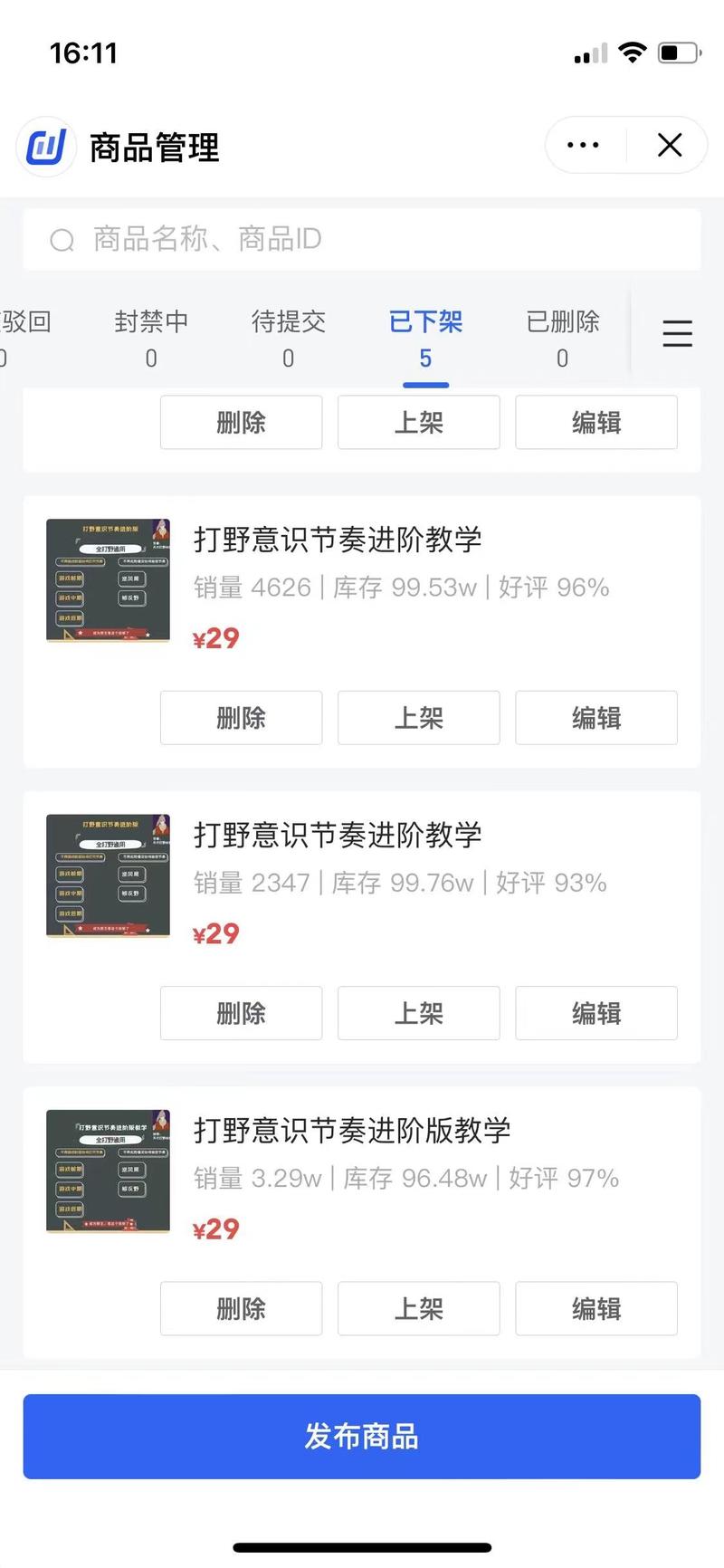This screenshot has height=1568, width=724.
Task: Tap the search magnifier icon
Action: [61, 240]
